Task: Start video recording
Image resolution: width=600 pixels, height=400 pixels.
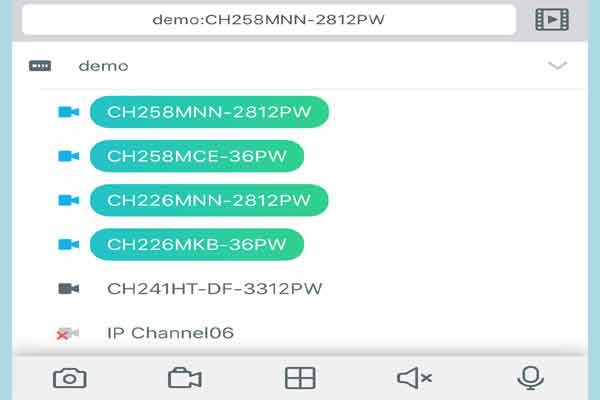Action: [185, 378]
